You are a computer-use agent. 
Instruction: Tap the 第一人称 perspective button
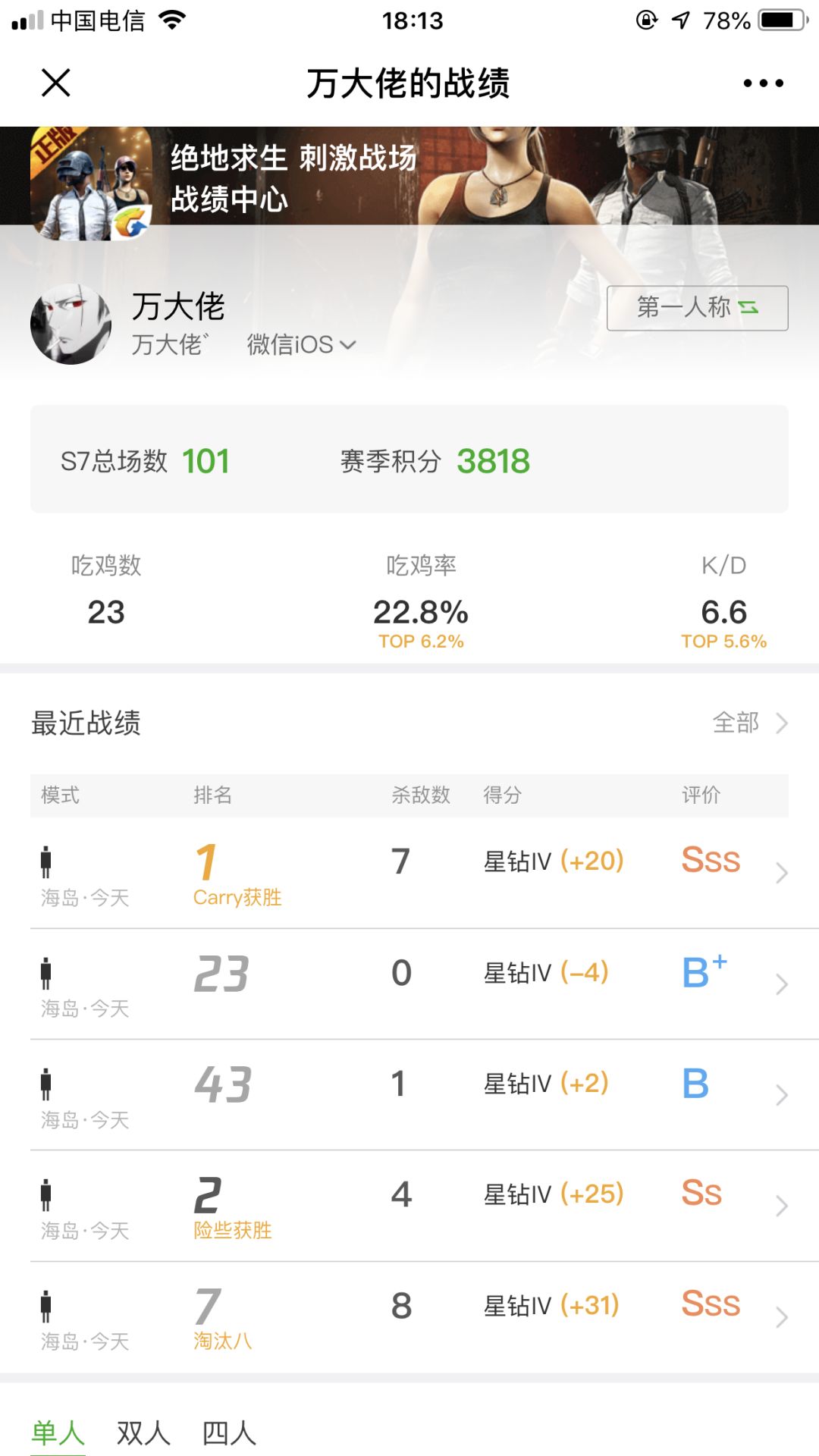pos(696,308)
